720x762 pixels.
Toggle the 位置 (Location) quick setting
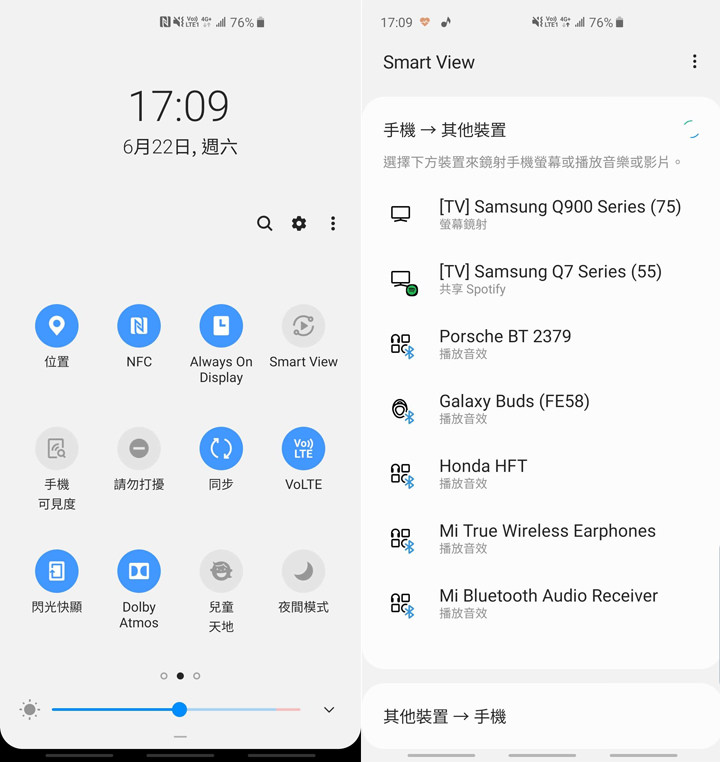57,325
